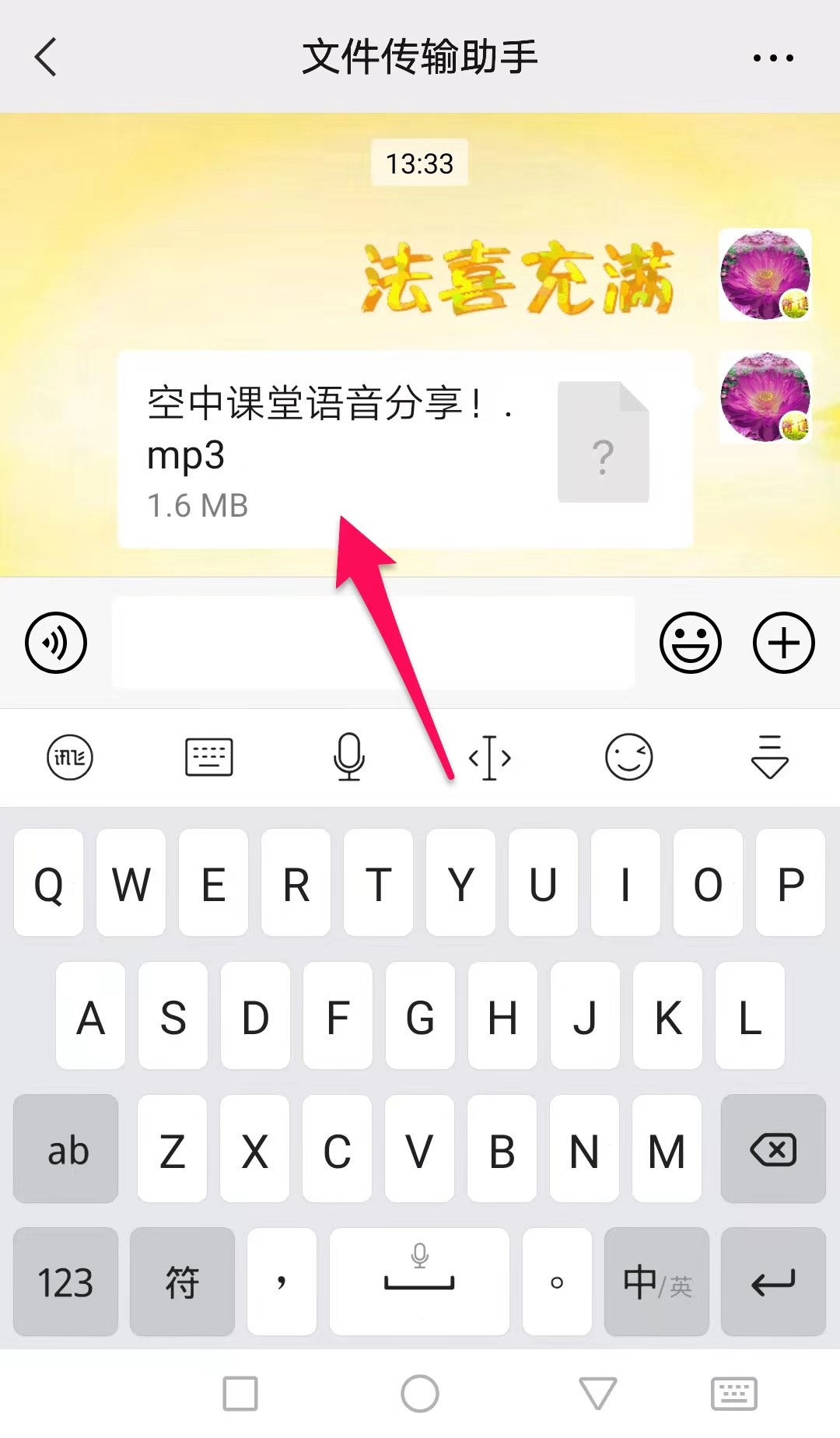840x1438 pixels.
Task: Switch to the 123 number keypad
Action: 65,1282
